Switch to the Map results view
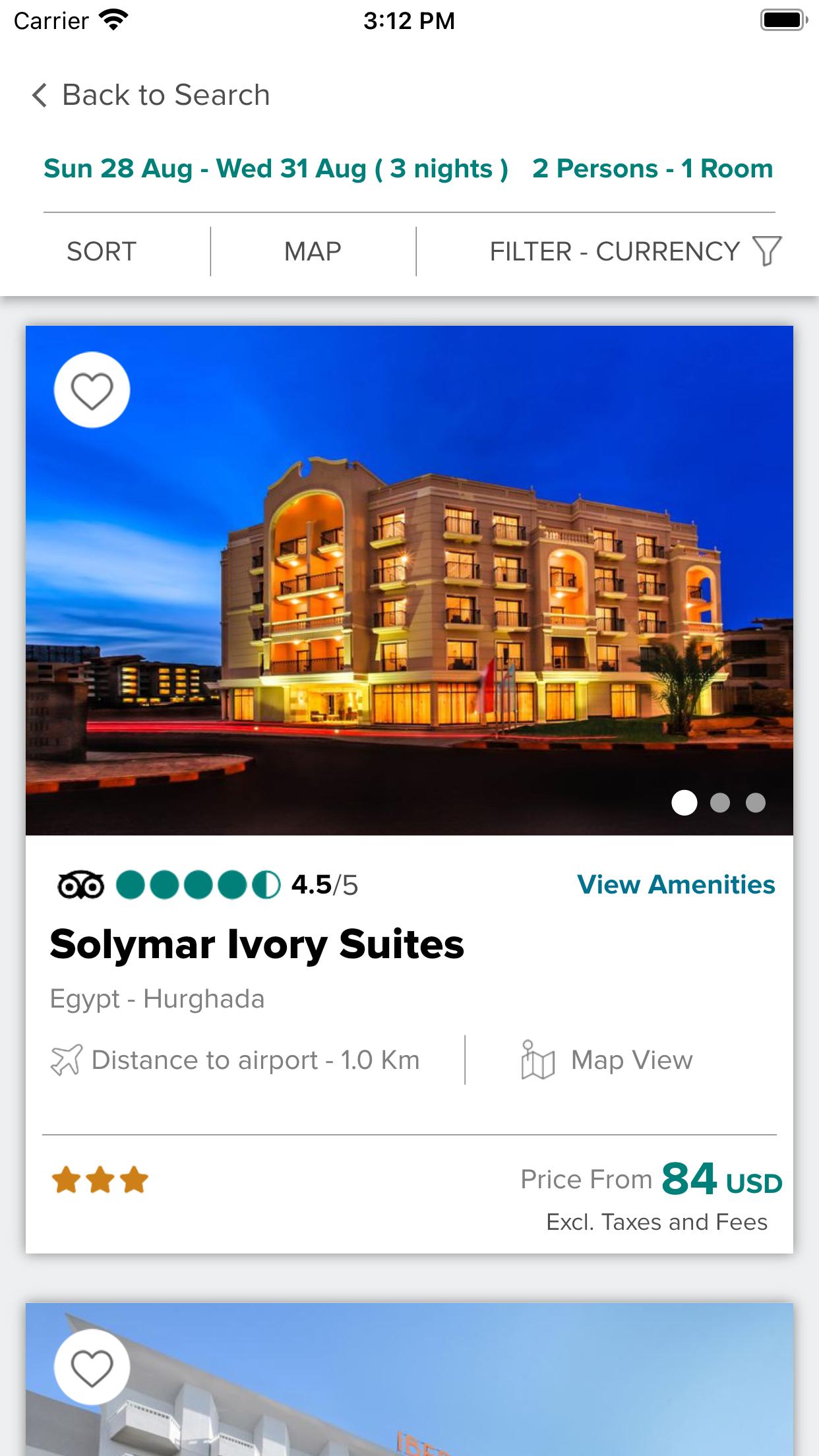This screenshot has width=819, height=1456. tap(313, 251)
